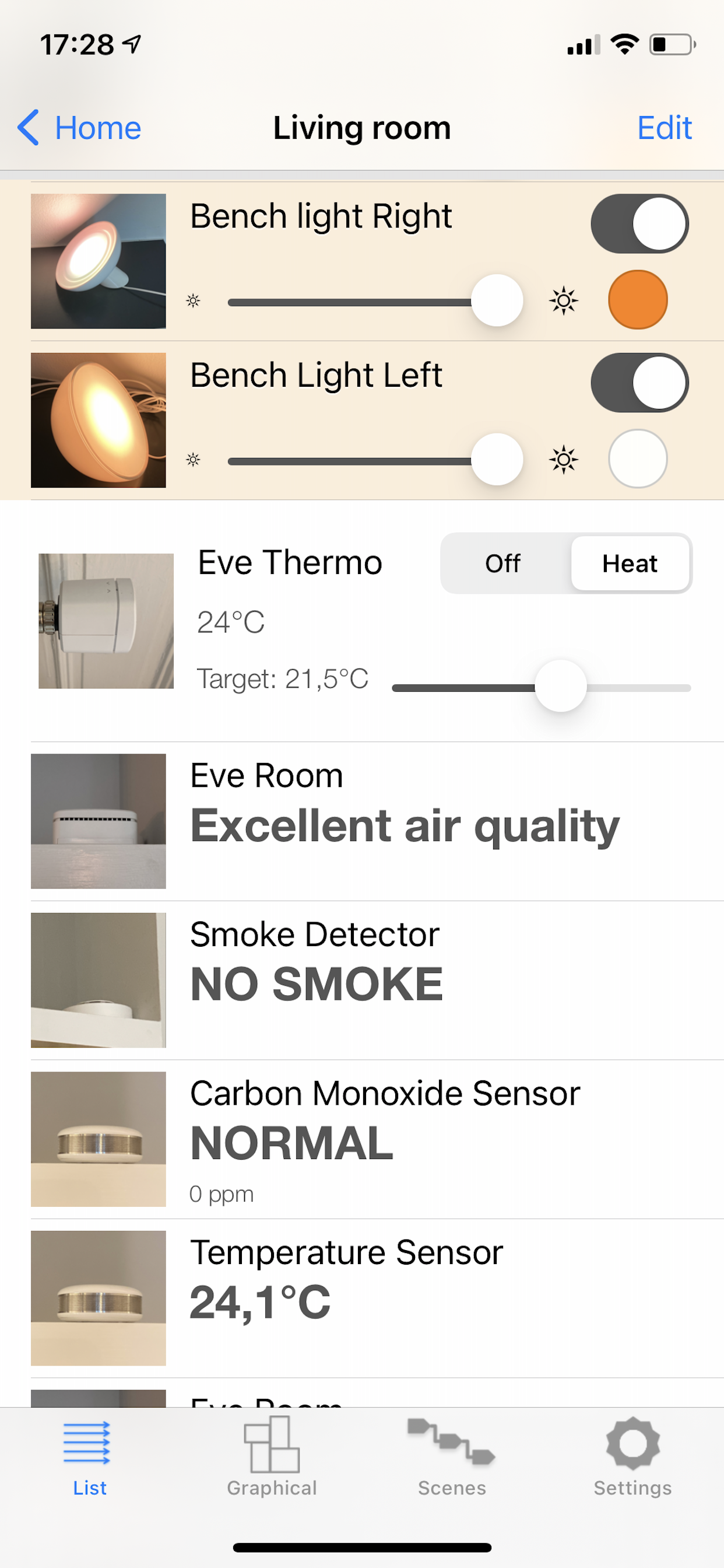Viewport: 724px width, 1568px height.
Task: Open the orange color swatch for Bench light Right
Action: (x=638, y=300)
